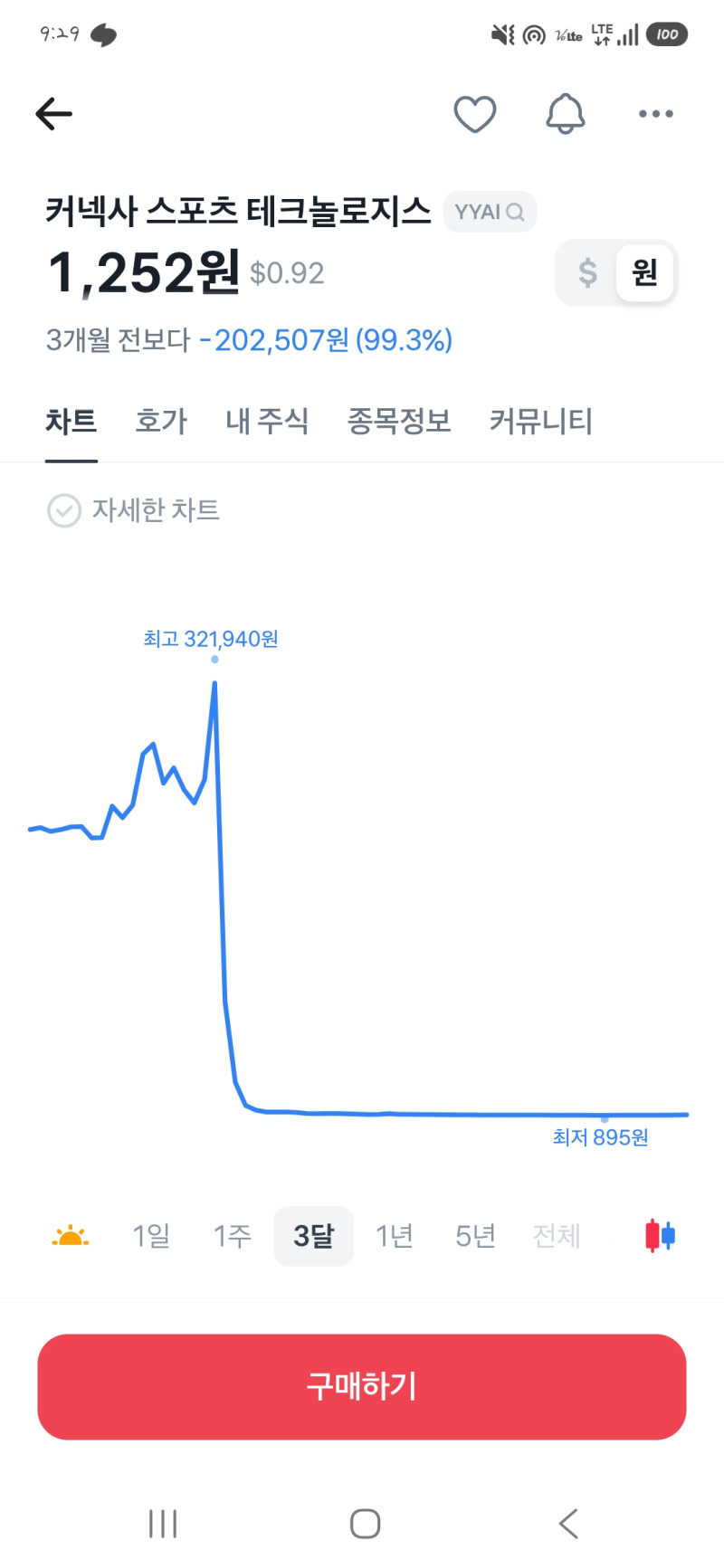Image resolution: width=724 pixels, height=1568 pixels.
Task: Tap the red 구매하기 button
Action: click(x=362, y=1386)
